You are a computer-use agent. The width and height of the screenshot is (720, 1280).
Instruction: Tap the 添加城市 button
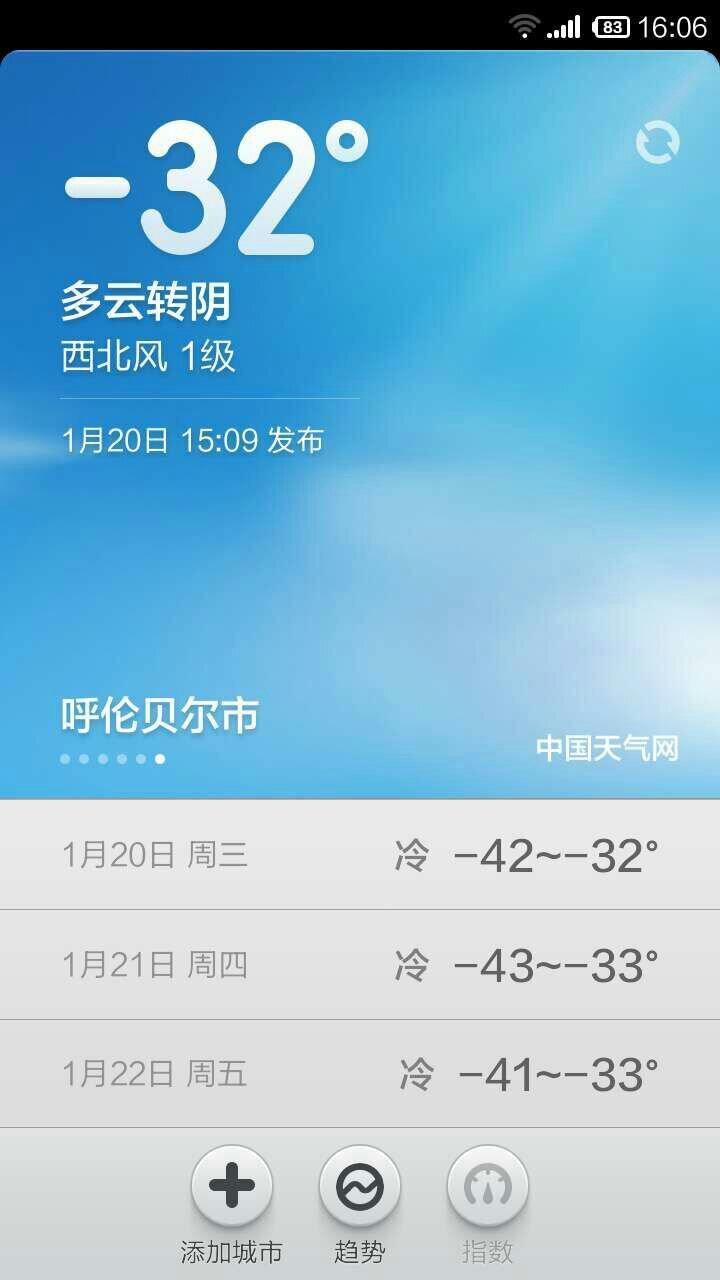click(232, 1250)
